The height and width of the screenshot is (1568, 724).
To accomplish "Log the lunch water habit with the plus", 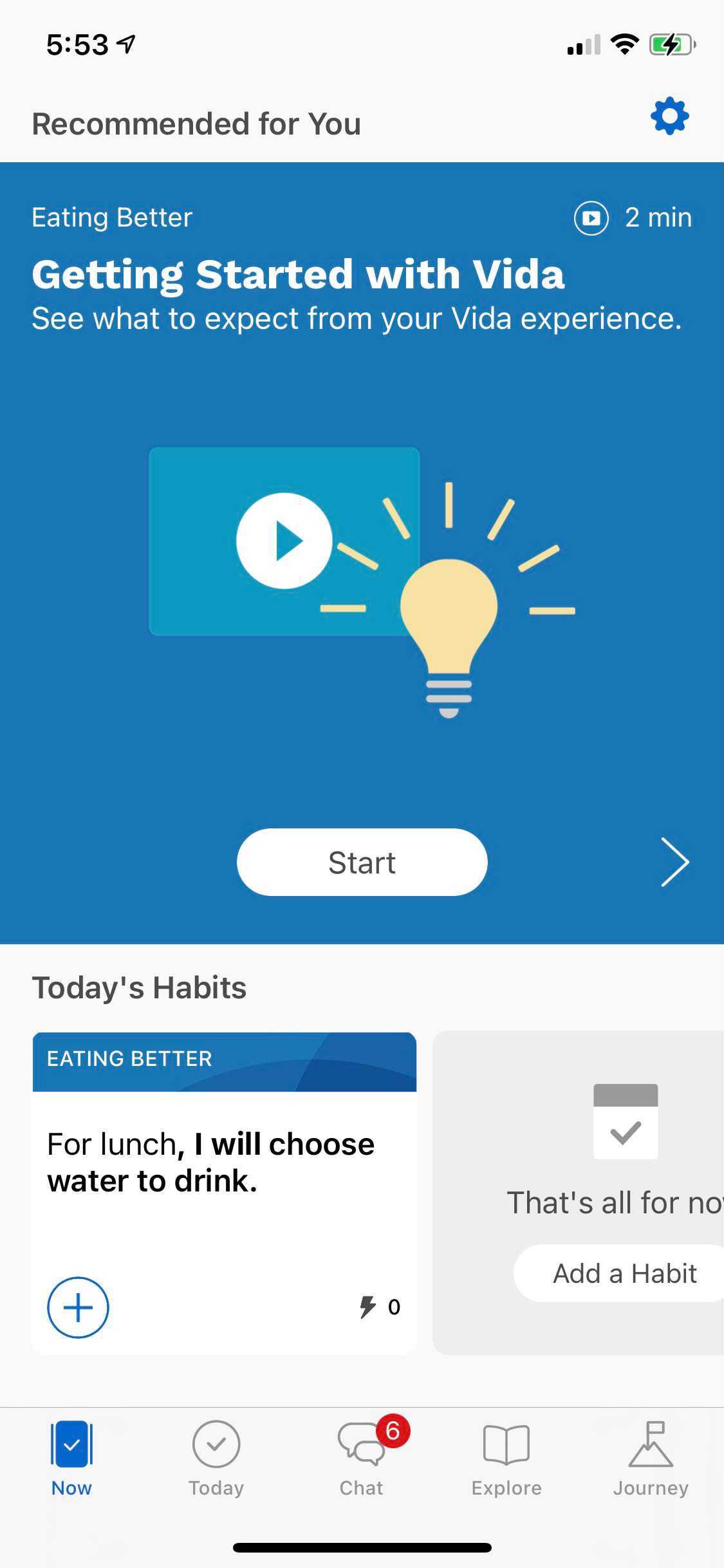I will click(x=78, y=1307).
